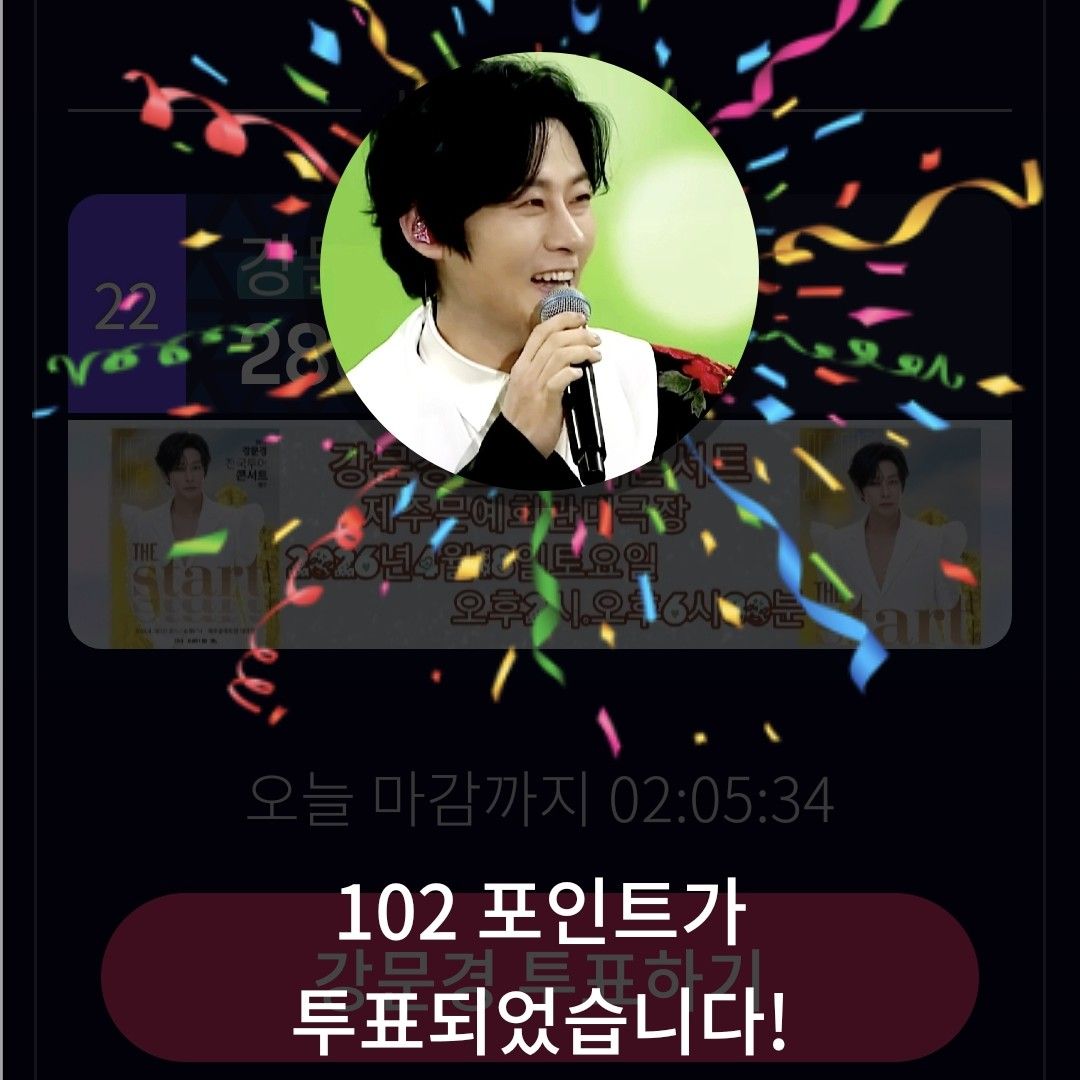Image resolution: width=1080 pixels, height=1080 pixels.
Task: Open the concert banner for 제주문예회관 대극장
Action: pyautogui.click(x=540, y=535)
